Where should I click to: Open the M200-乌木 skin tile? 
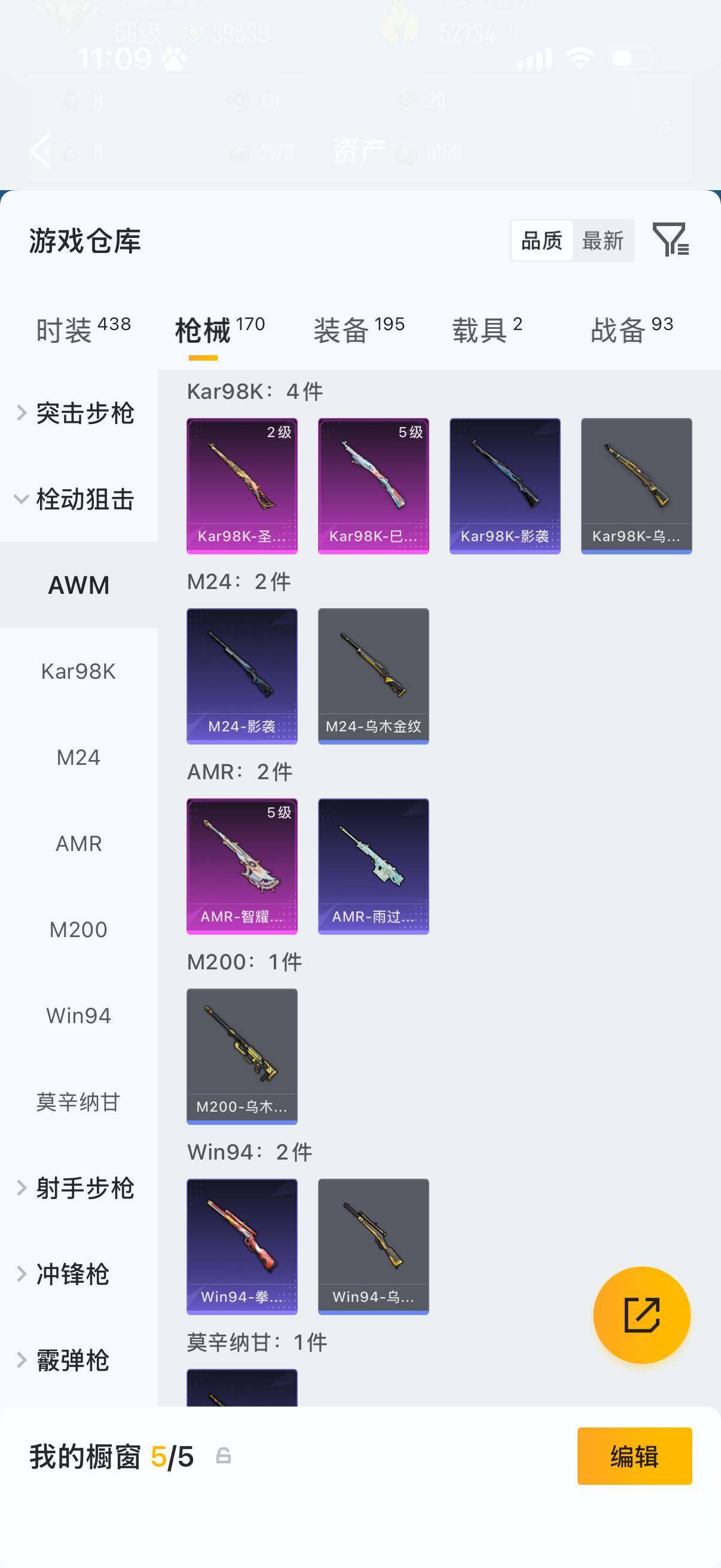pyautogui.click(x=242, y=1056)
